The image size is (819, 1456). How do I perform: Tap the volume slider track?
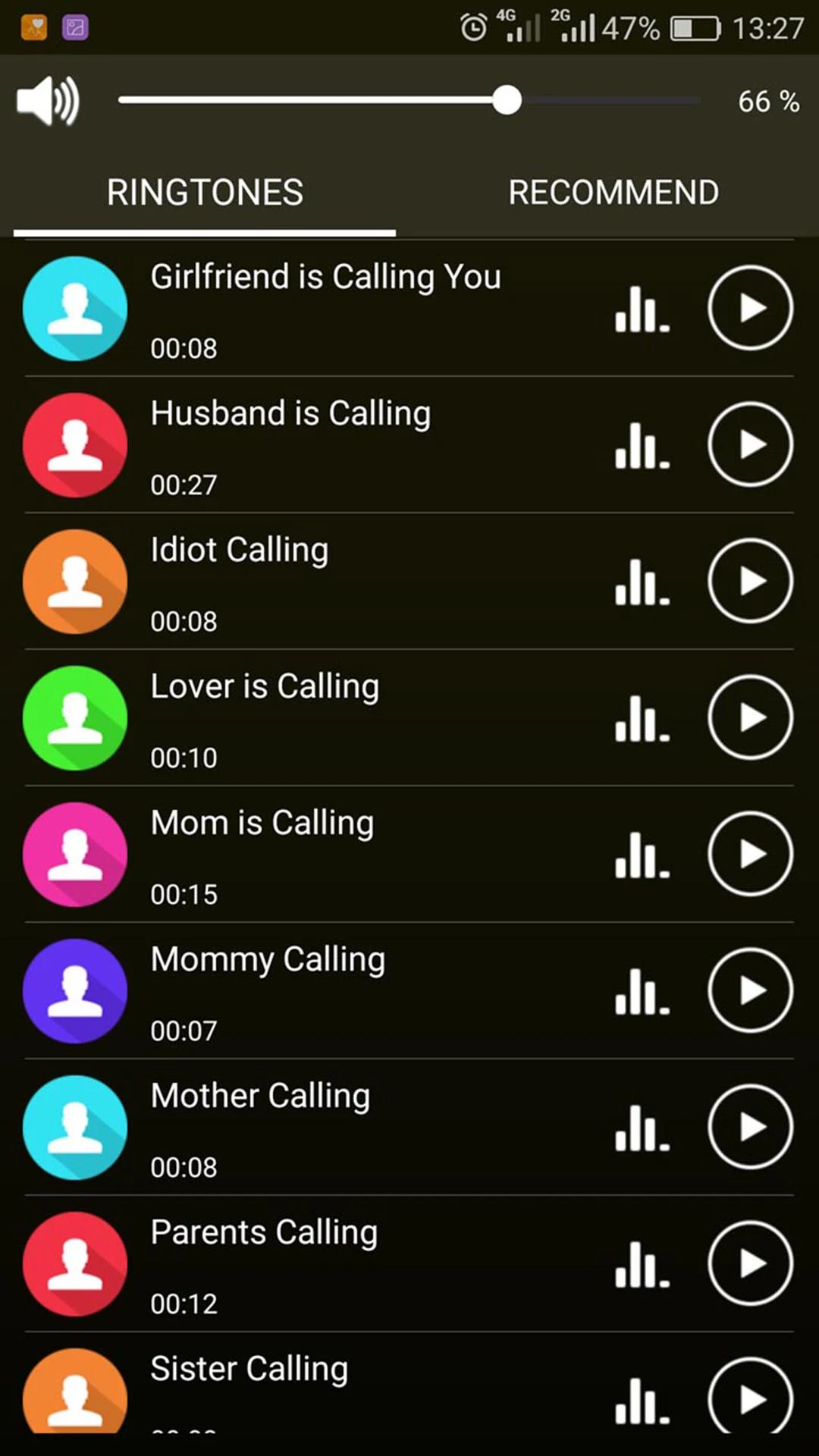pos(409,100)
